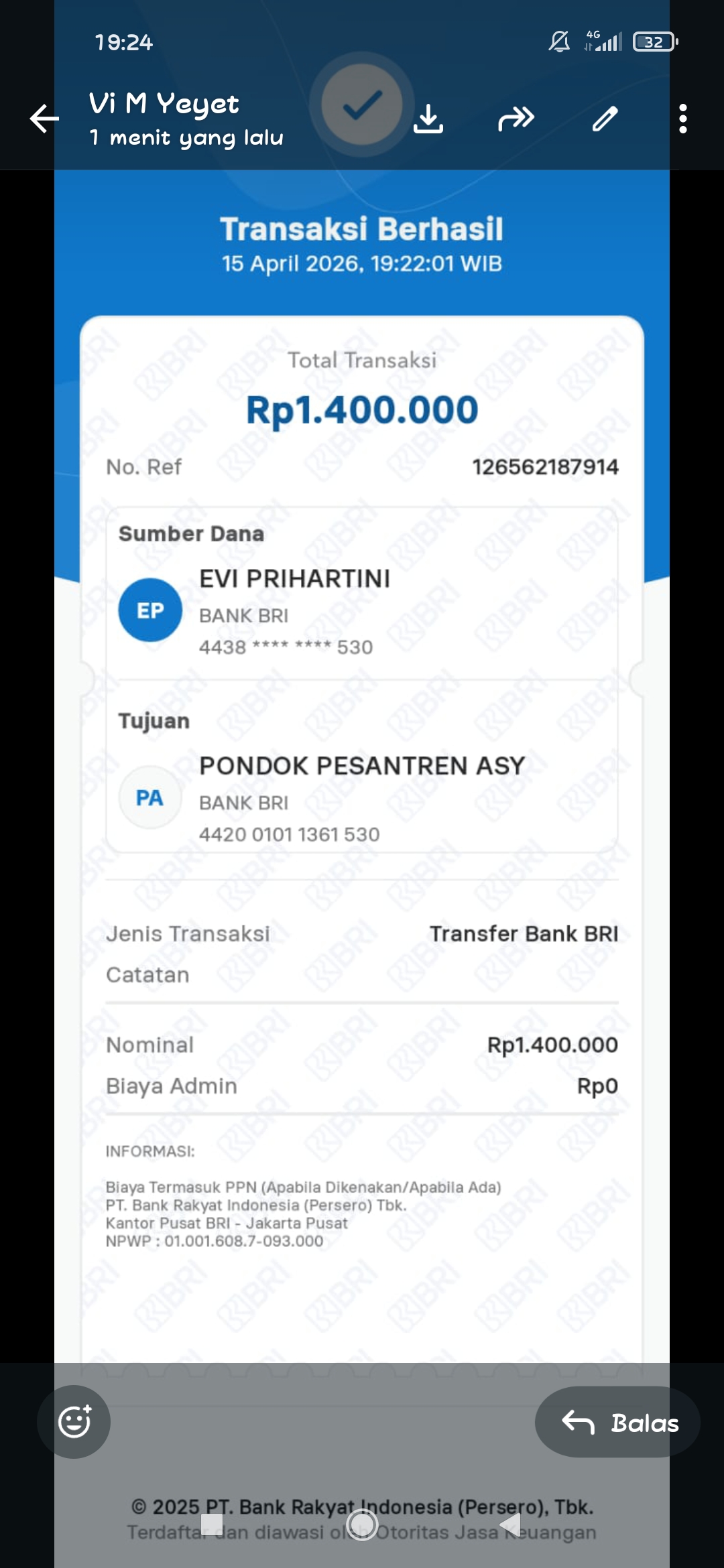The width and height of the screenshot is (724, 1568).
Task: Download the receipt image
Action: [428, 119]
